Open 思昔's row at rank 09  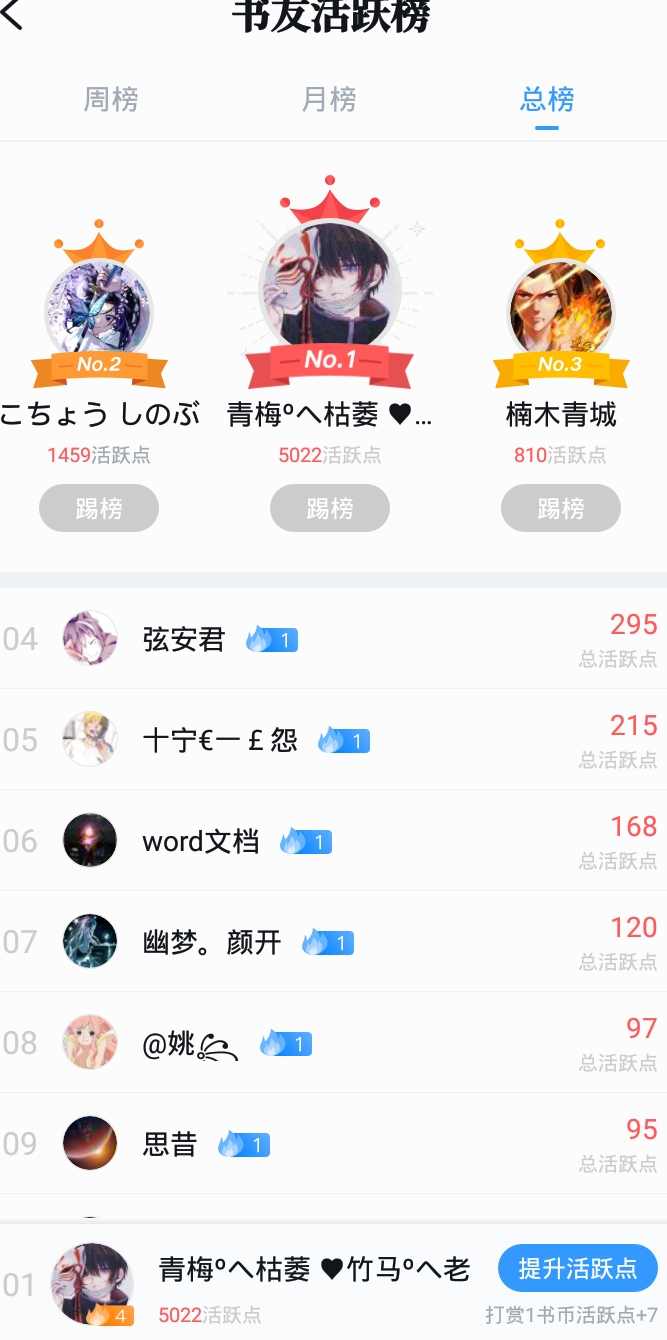point(333,1144)
